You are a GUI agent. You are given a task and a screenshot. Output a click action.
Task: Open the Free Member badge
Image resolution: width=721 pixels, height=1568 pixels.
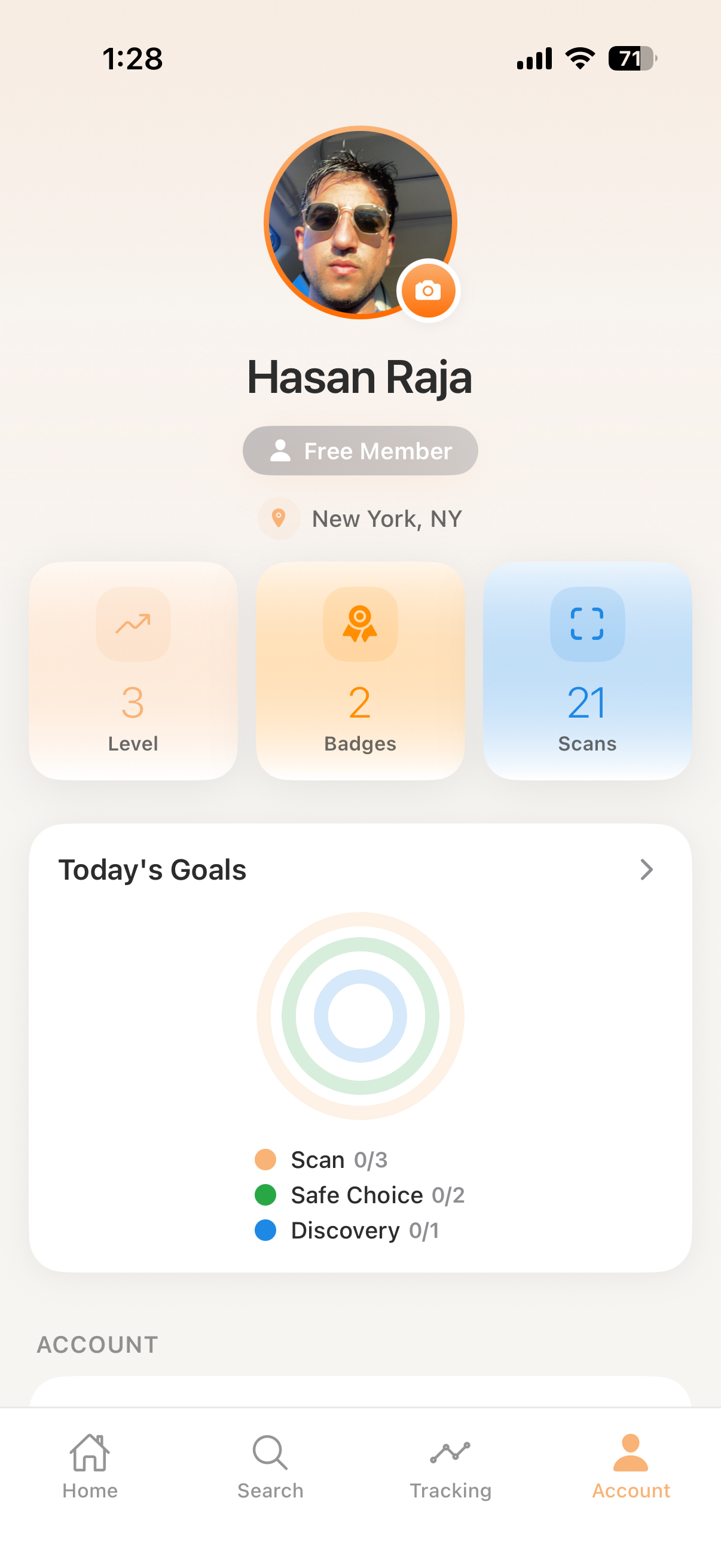pyautogui.click(x=360, y=451)
